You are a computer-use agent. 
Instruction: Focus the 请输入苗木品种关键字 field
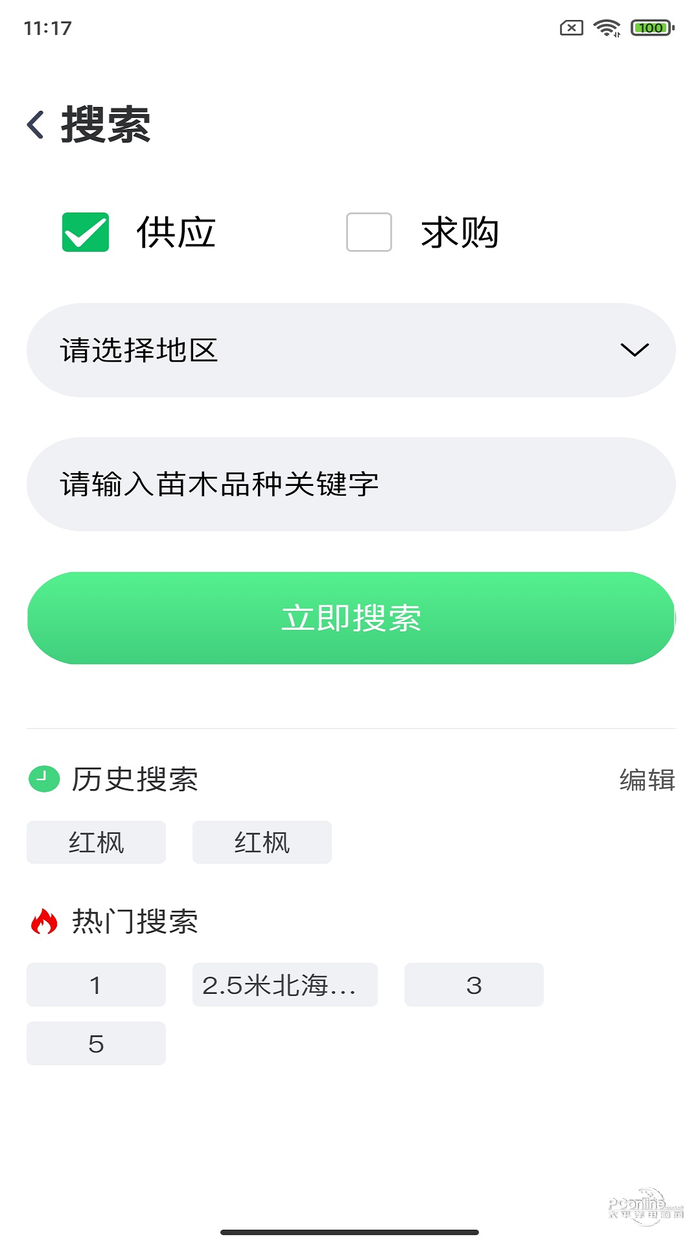350,485
